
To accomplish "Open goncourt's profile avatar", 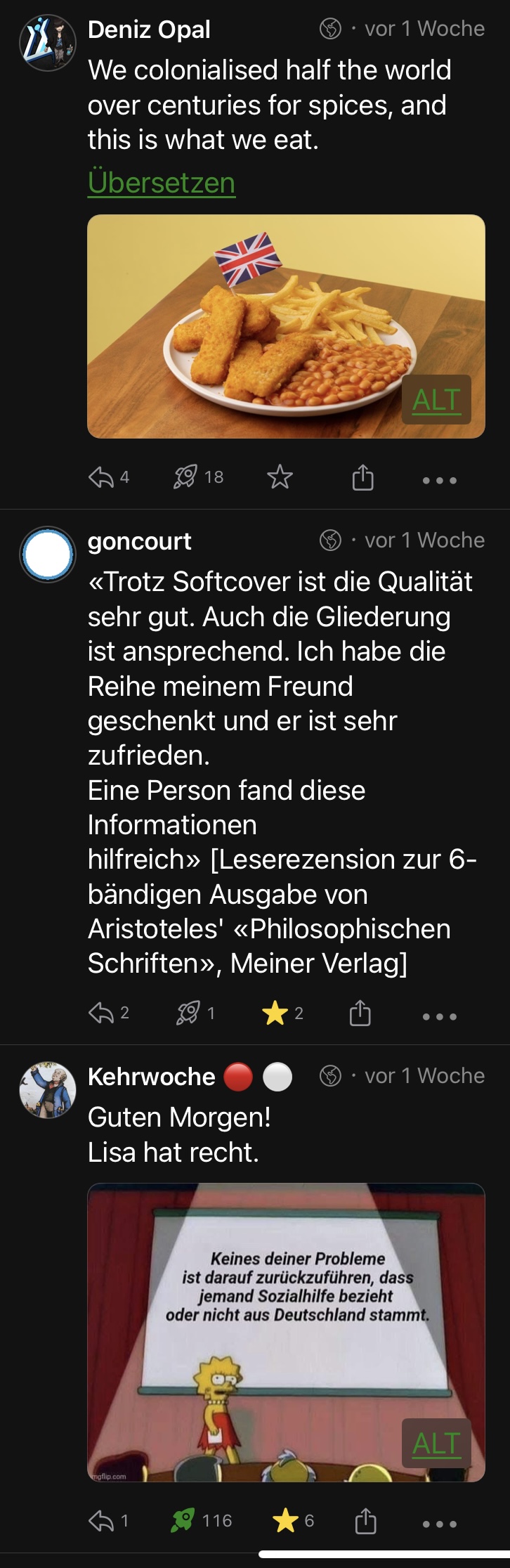I will pyautogui.click(x=47, y=555).
